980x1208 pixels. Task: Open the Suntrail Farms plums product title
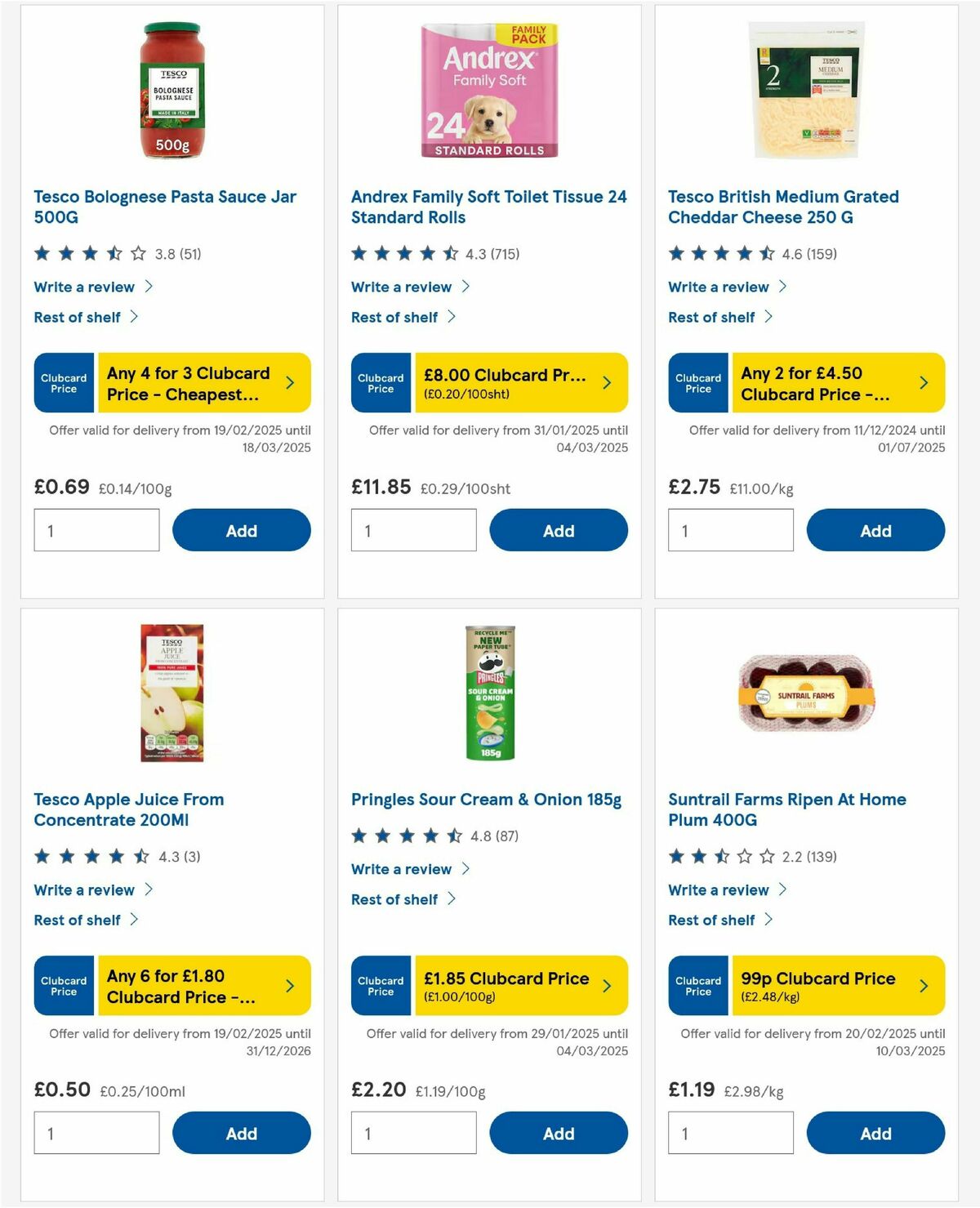click(786, 809)
